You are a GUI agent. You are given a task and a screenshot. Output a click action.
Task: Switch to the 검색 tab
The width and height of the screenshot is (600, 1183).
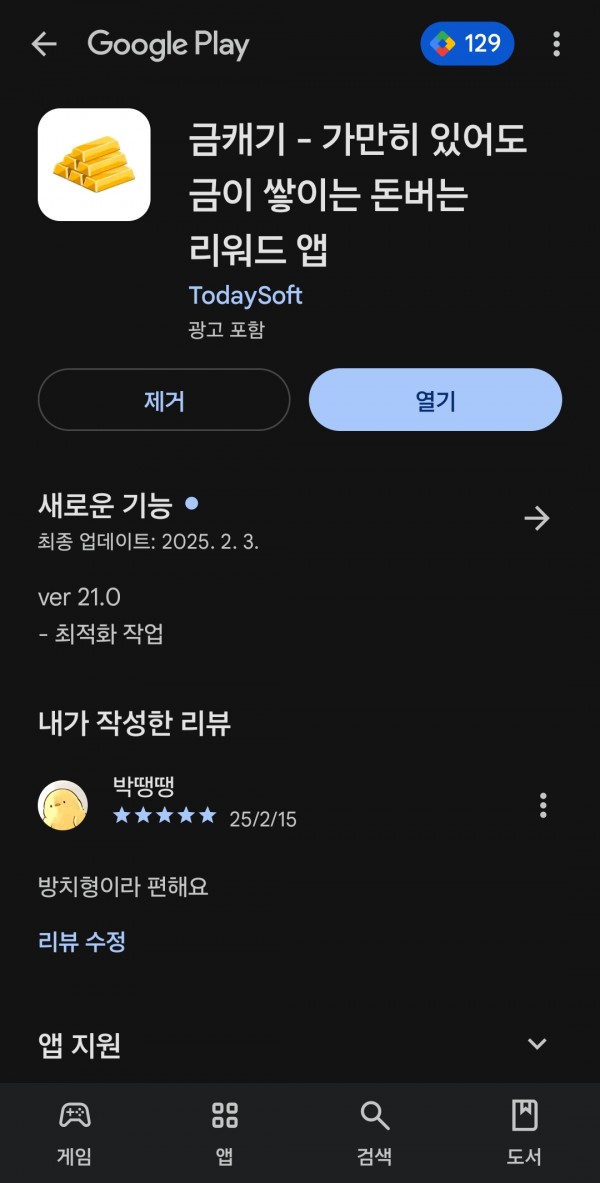[x=374, y=1133]
